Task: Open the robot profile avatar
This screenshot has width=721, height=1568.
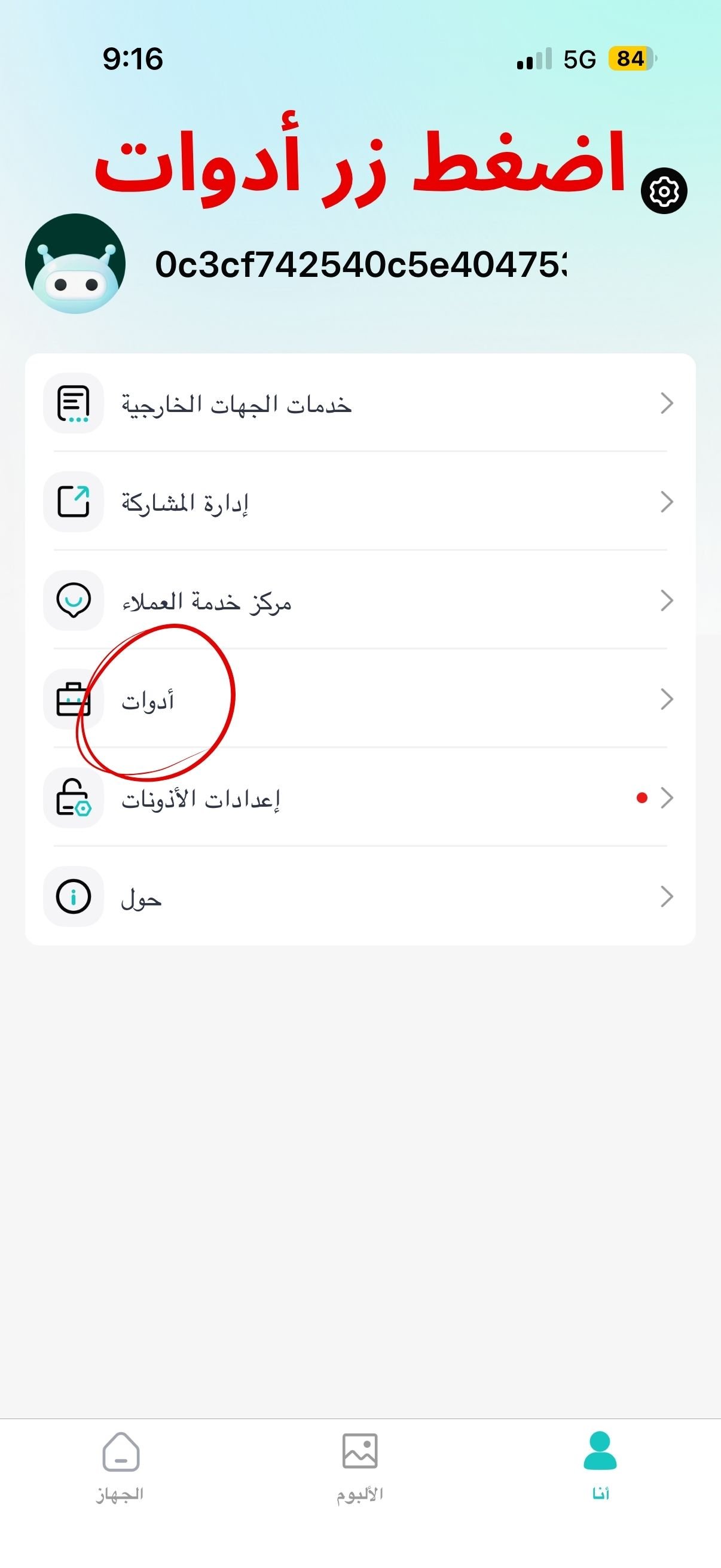Action: (x=75, y=264)
